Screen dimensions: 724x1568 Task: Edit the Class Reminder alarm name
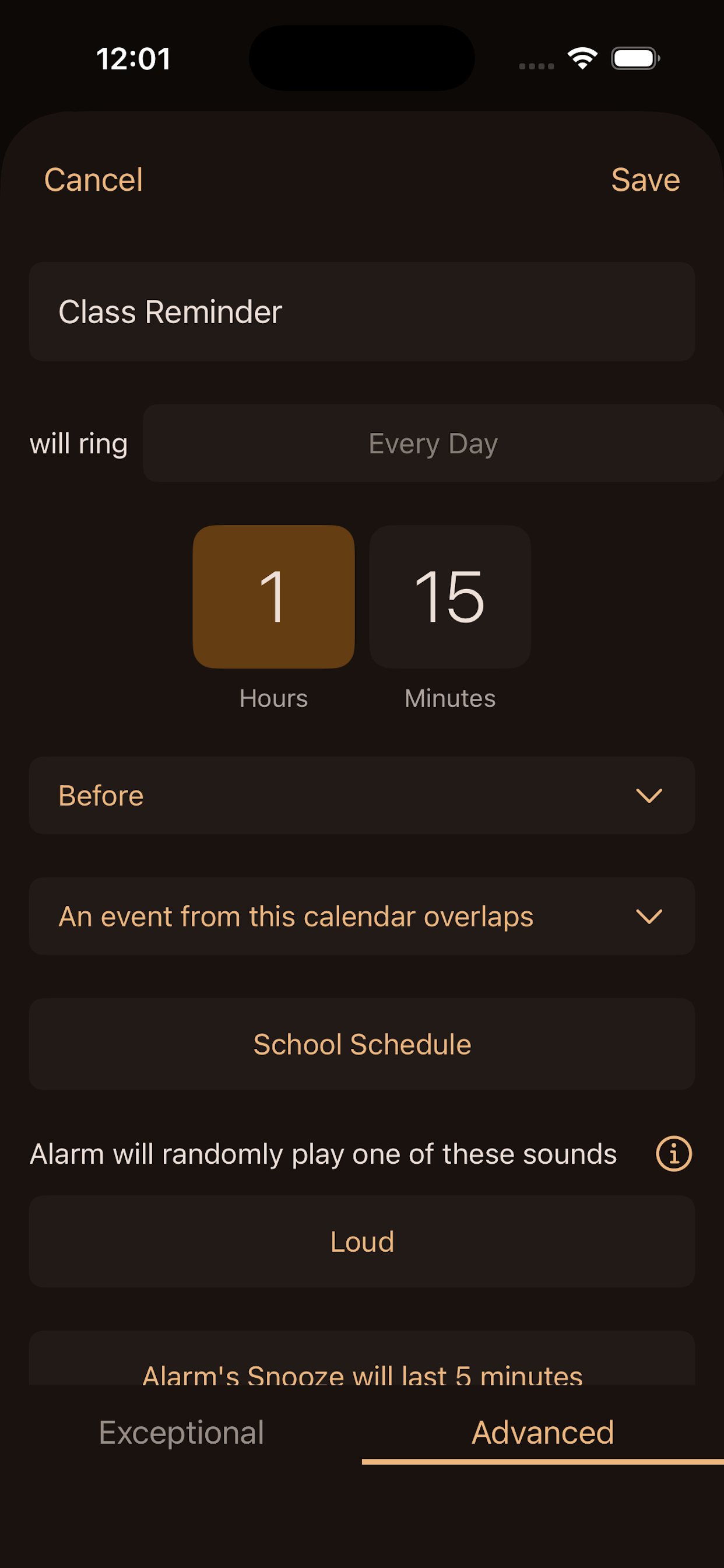[361, 311]
